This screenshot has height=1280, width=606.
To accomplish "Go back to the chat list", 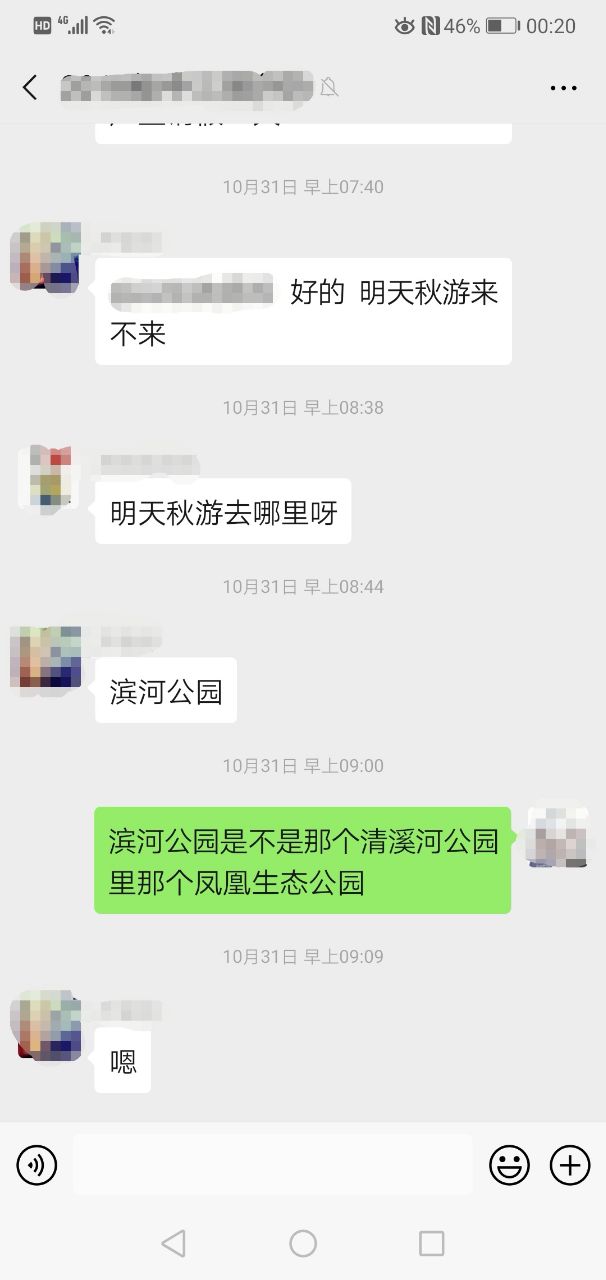I will (30, 88).
